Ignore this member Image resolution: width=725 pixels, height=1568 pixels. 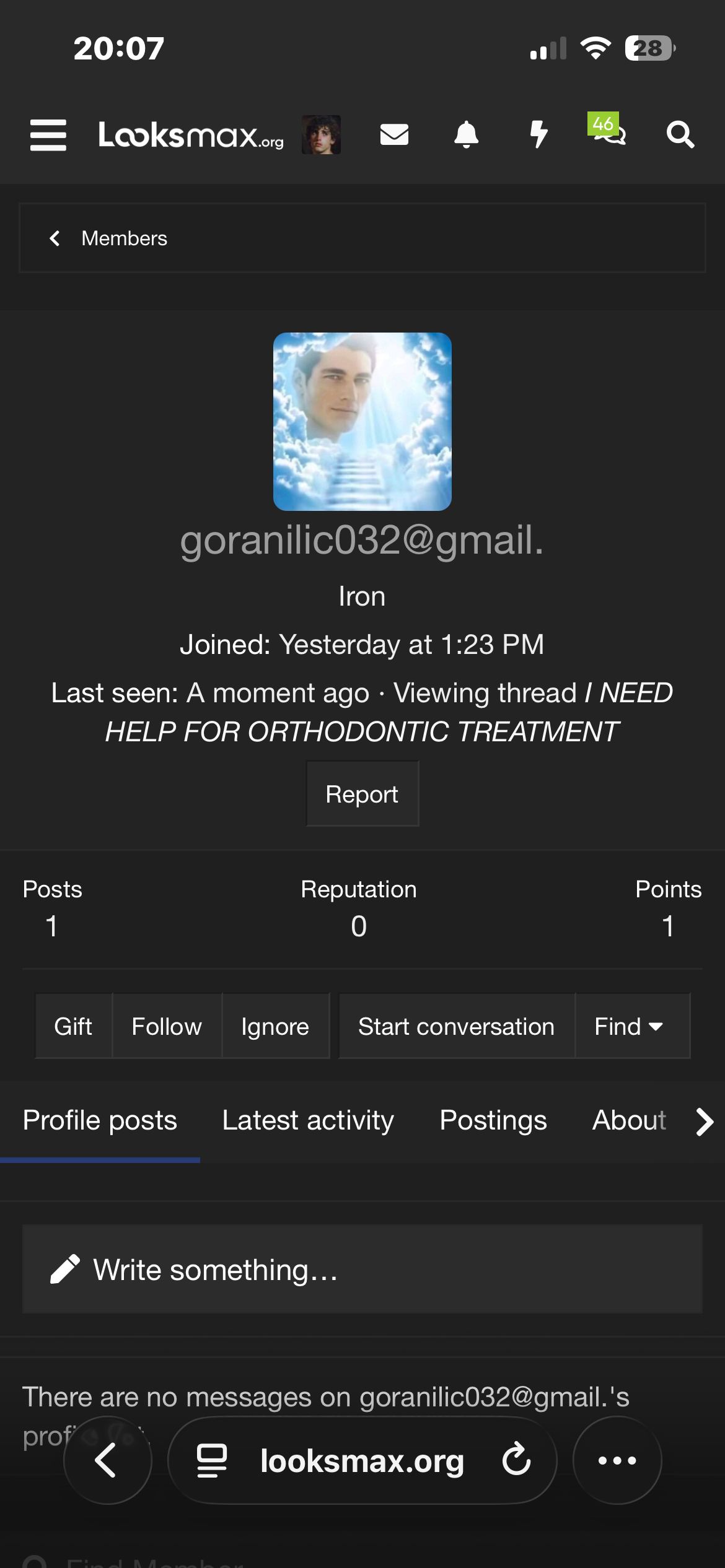click(275, 1026)
